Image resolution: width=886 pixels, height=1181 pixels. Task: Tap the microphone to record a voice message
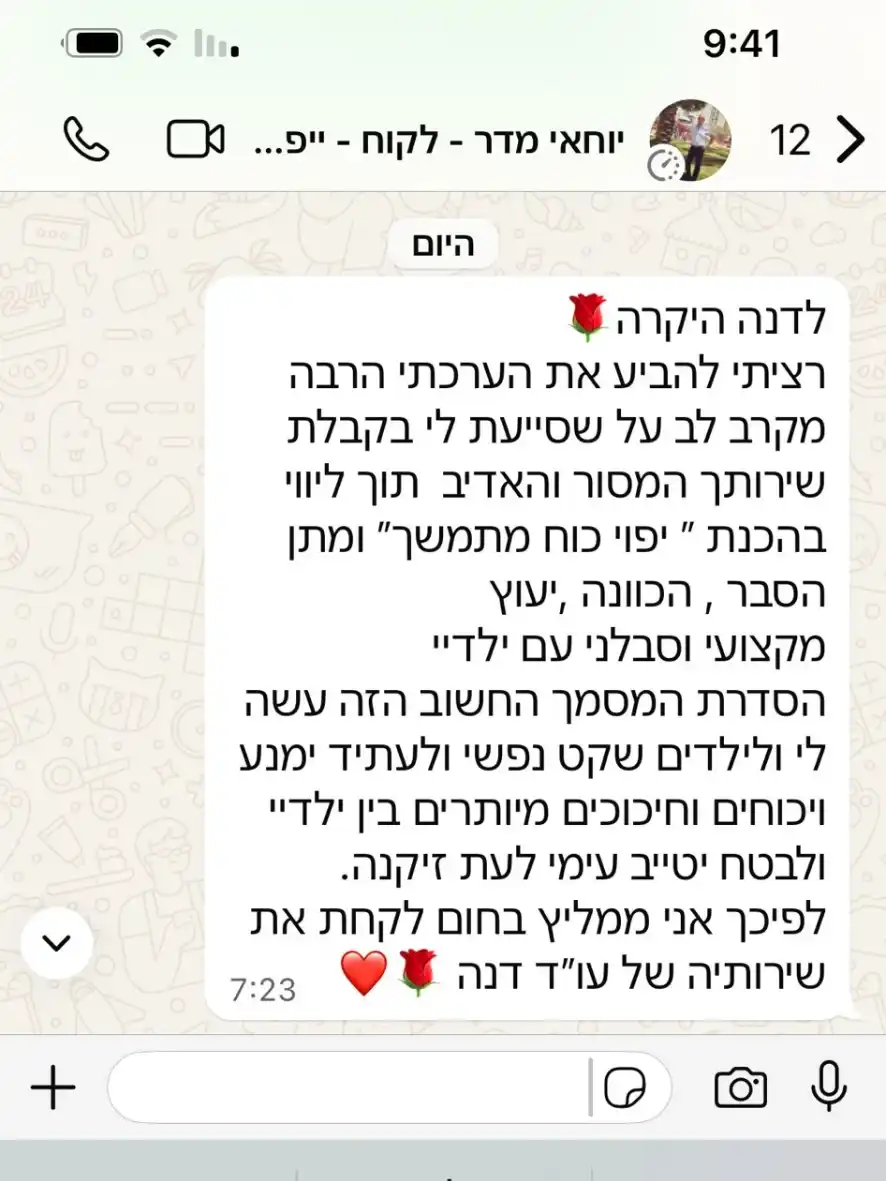coord(830,1086)
